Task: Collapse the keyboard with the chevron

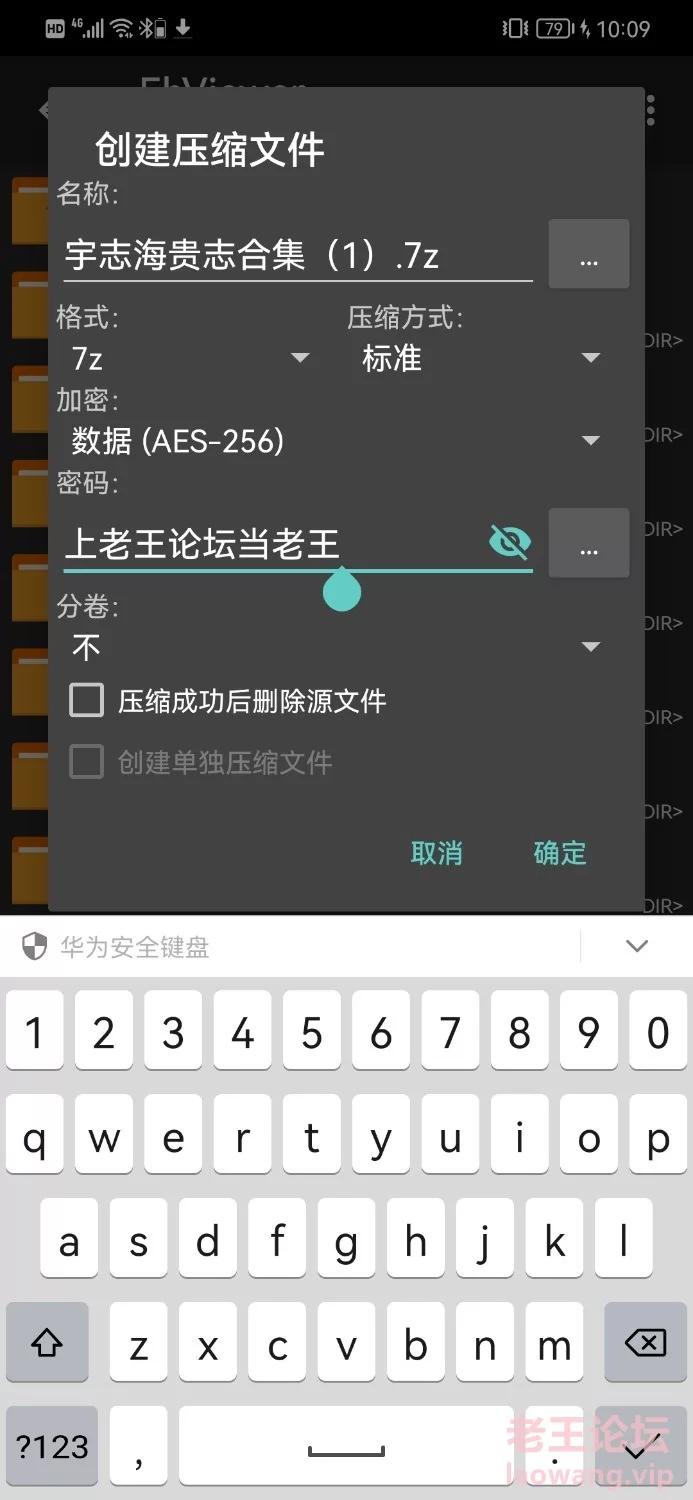Action: [x=637, y=946]
